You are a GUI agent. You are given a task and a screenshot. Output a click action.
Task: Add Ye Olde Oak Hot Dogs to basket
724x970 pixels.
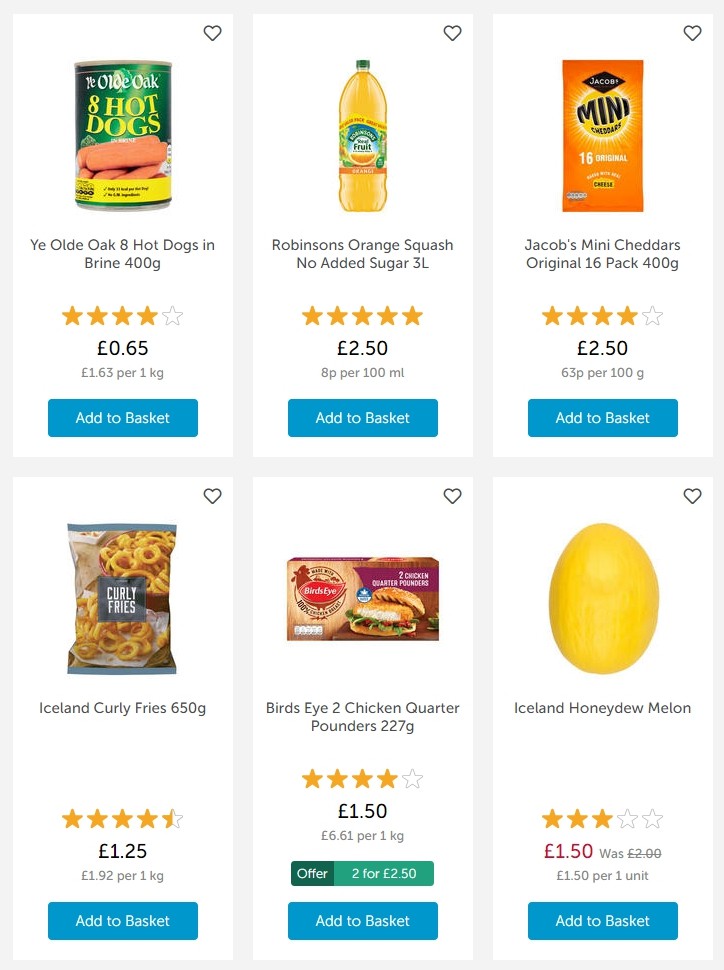(122, 418)
